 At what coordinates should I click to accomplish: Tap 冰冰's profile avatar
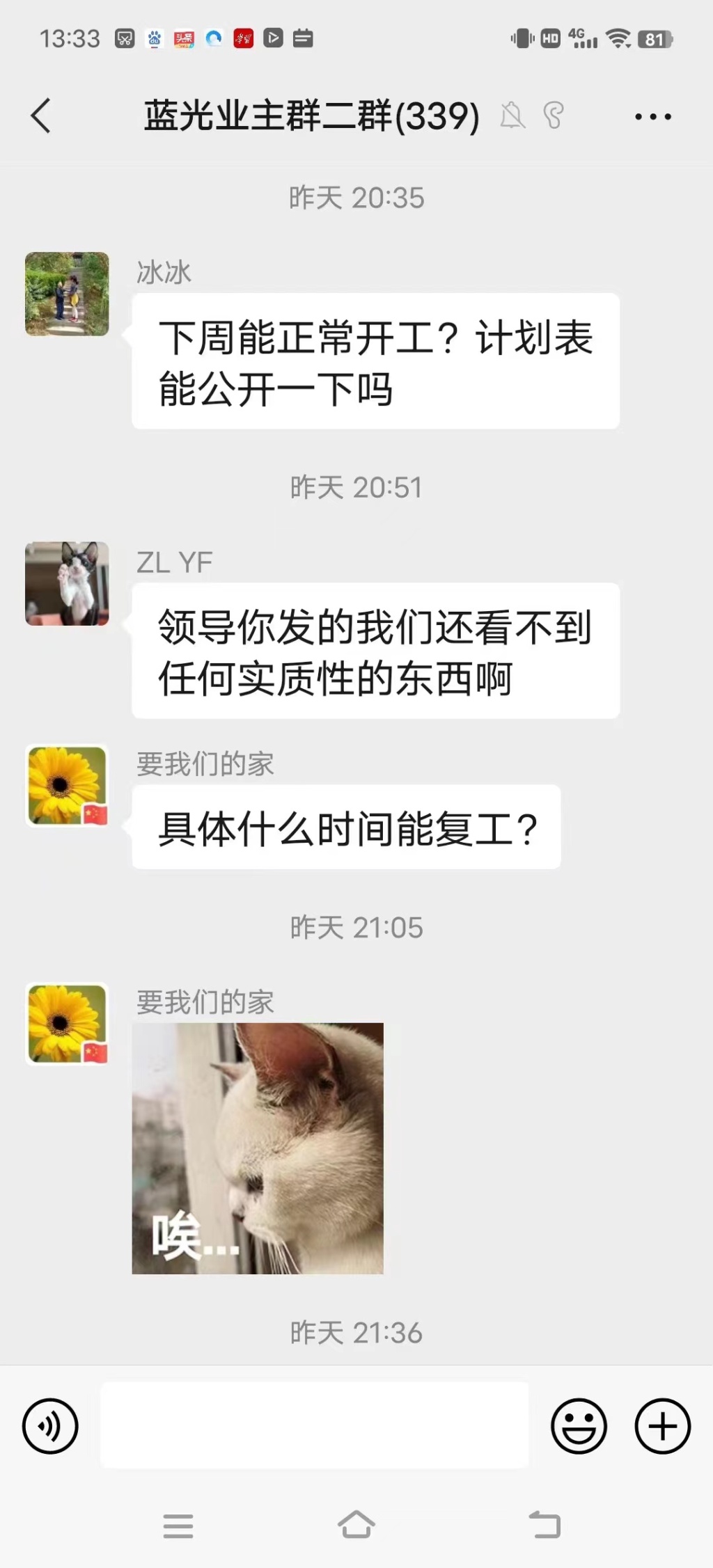tap(67, 294)
